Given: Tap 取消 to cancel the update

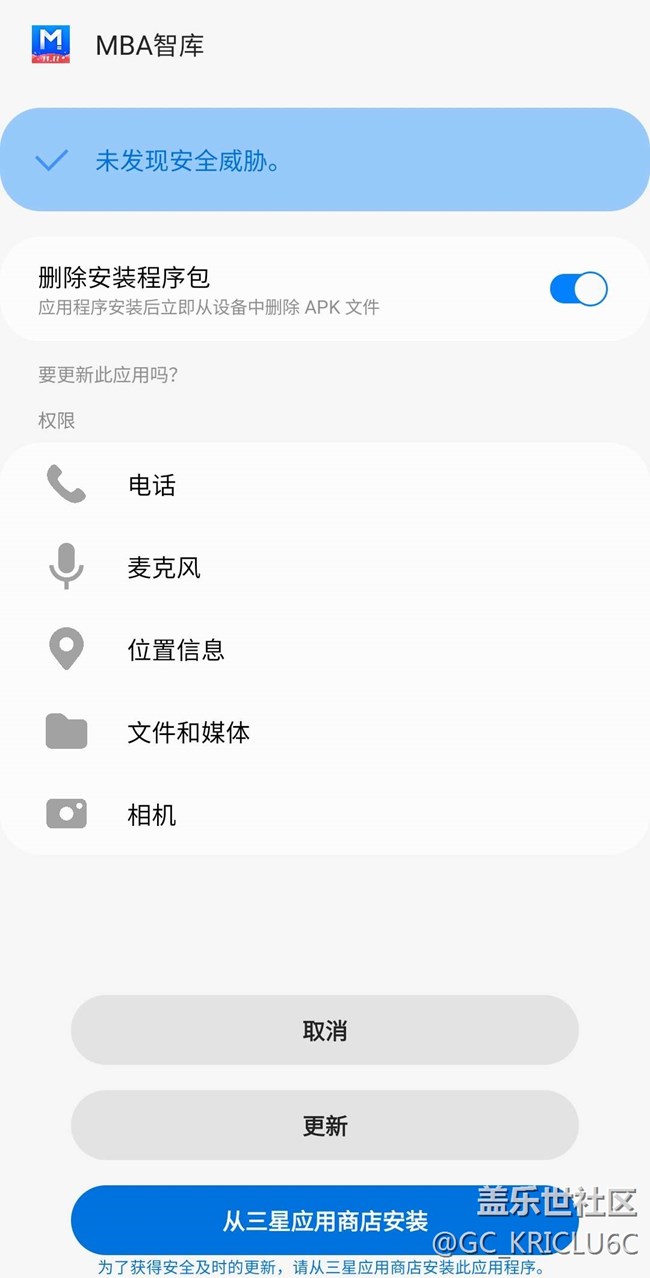Looking at the screenshot, I should coord(324,1030).
